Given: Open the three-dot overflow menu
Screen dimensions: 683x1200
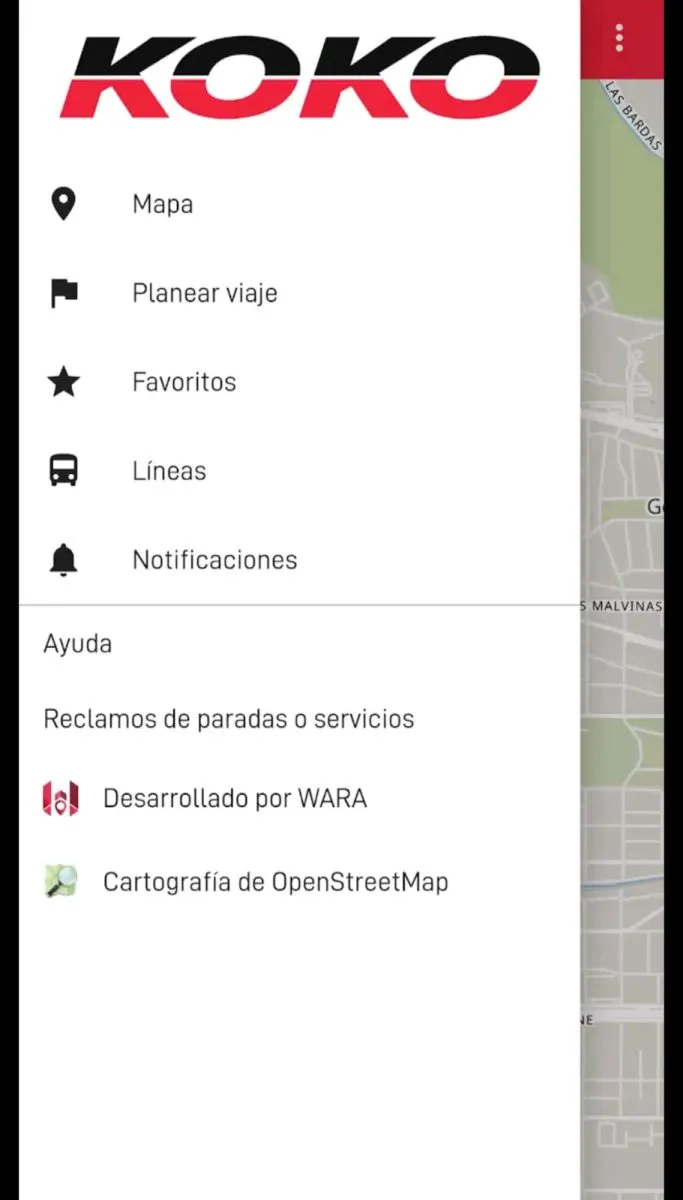Looking at the screenshot, I should 620,38.
